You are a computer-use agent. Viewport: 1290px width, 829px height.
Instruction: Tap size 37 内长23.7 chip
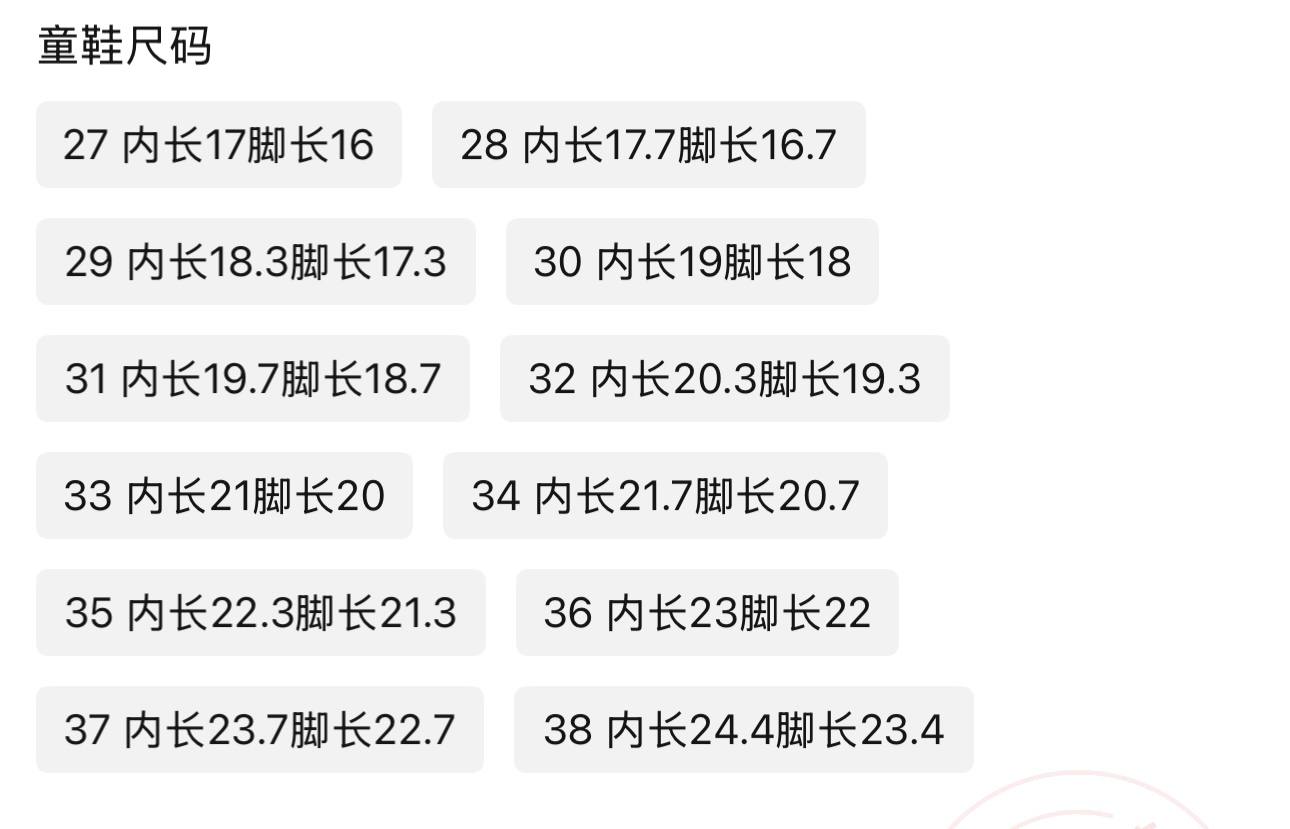pos(259,730)
